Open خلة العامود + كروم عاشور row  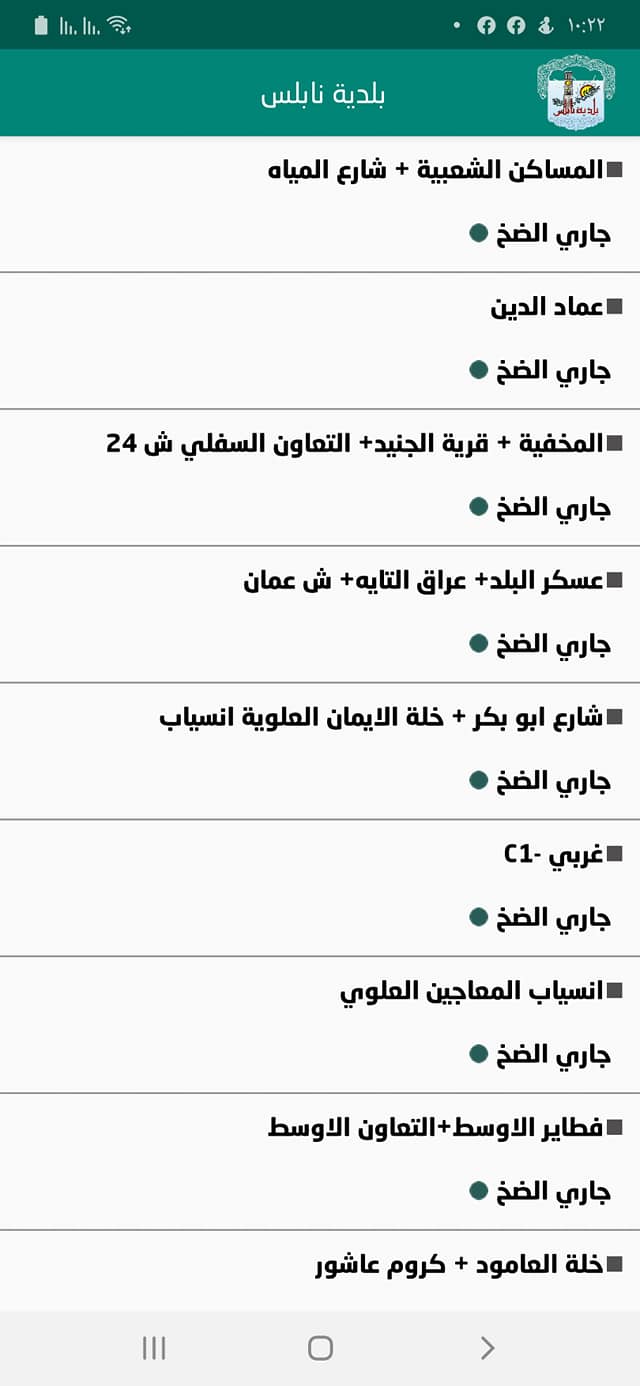[460, 1266]
